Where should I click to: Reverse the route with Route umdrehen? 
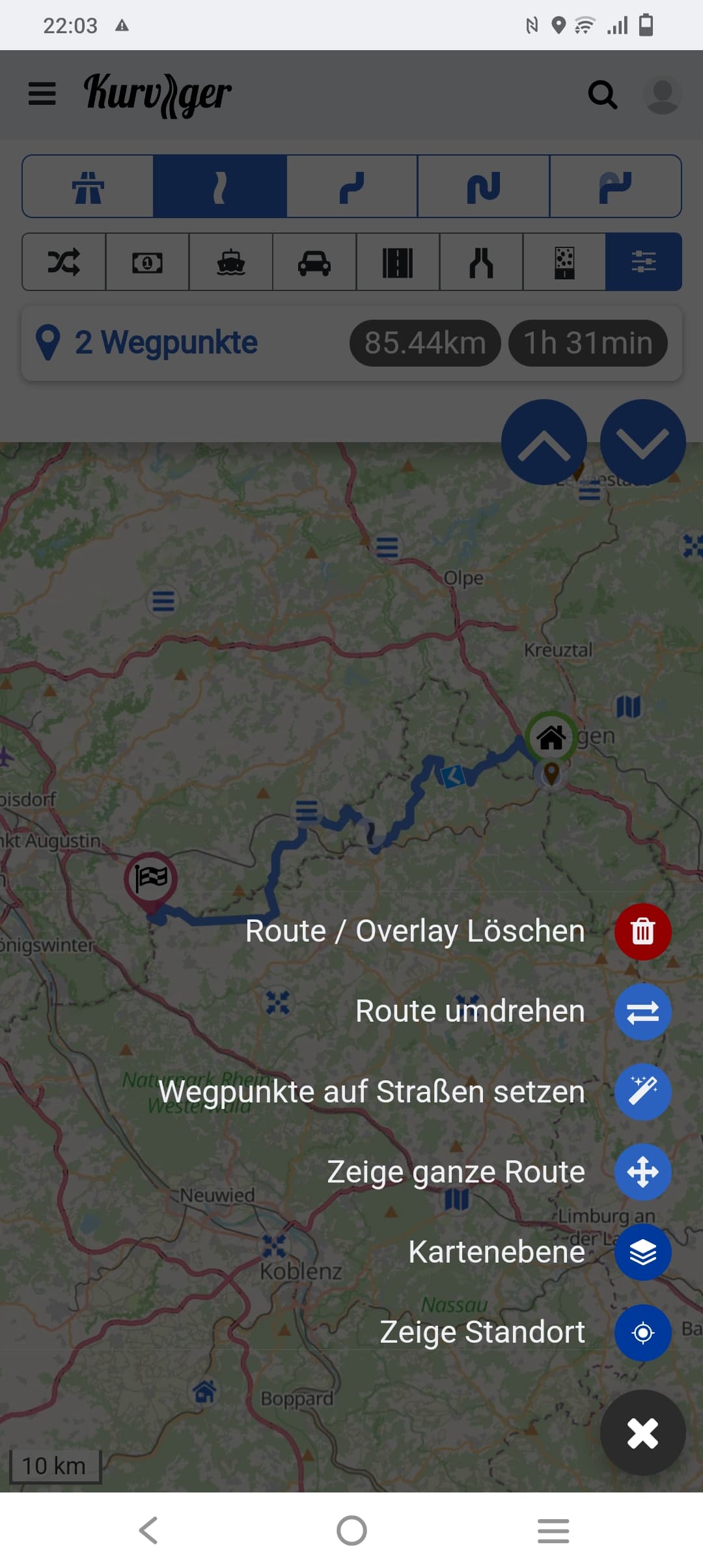click(642, 1012)
